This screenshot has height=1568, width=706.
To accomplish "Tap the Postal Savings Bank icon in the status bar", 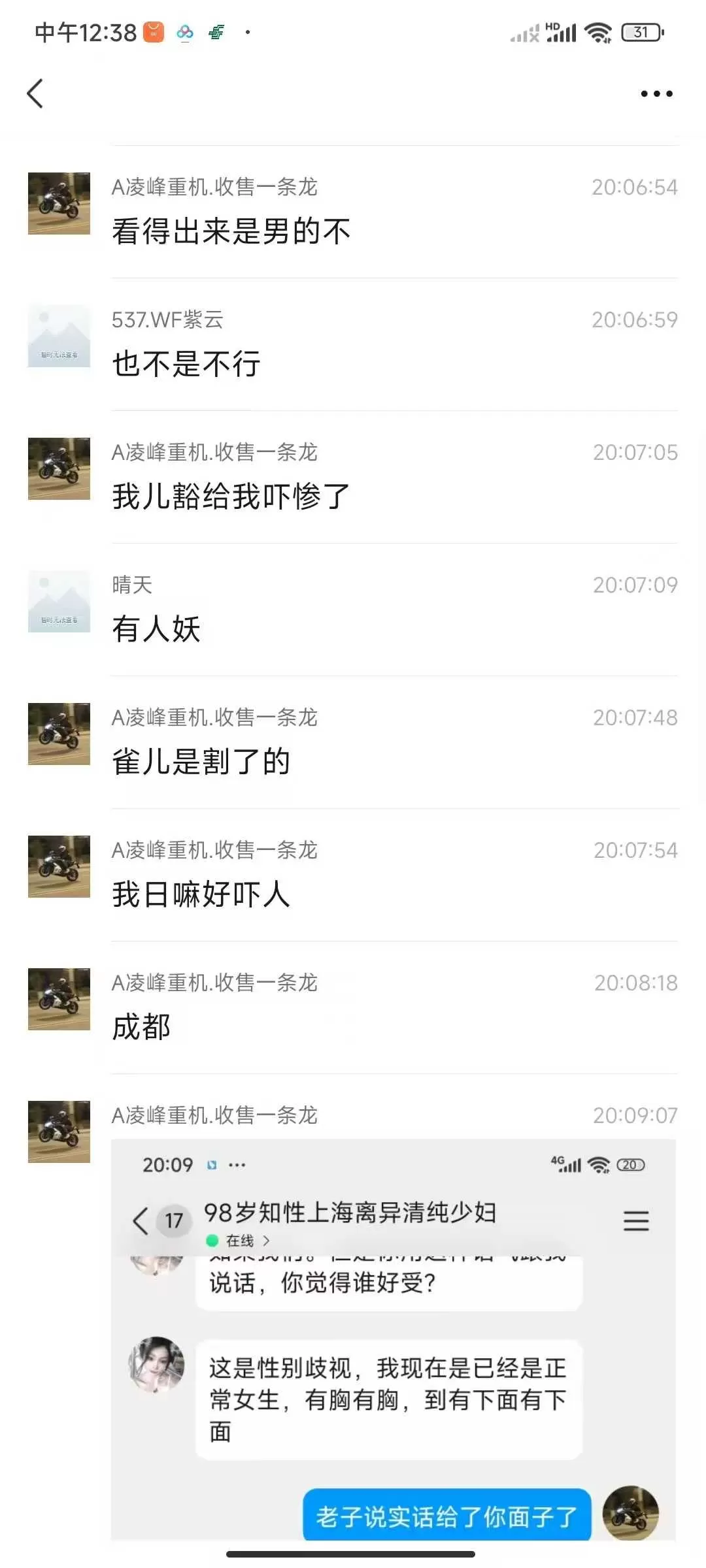I will click(x=218, y=31).
